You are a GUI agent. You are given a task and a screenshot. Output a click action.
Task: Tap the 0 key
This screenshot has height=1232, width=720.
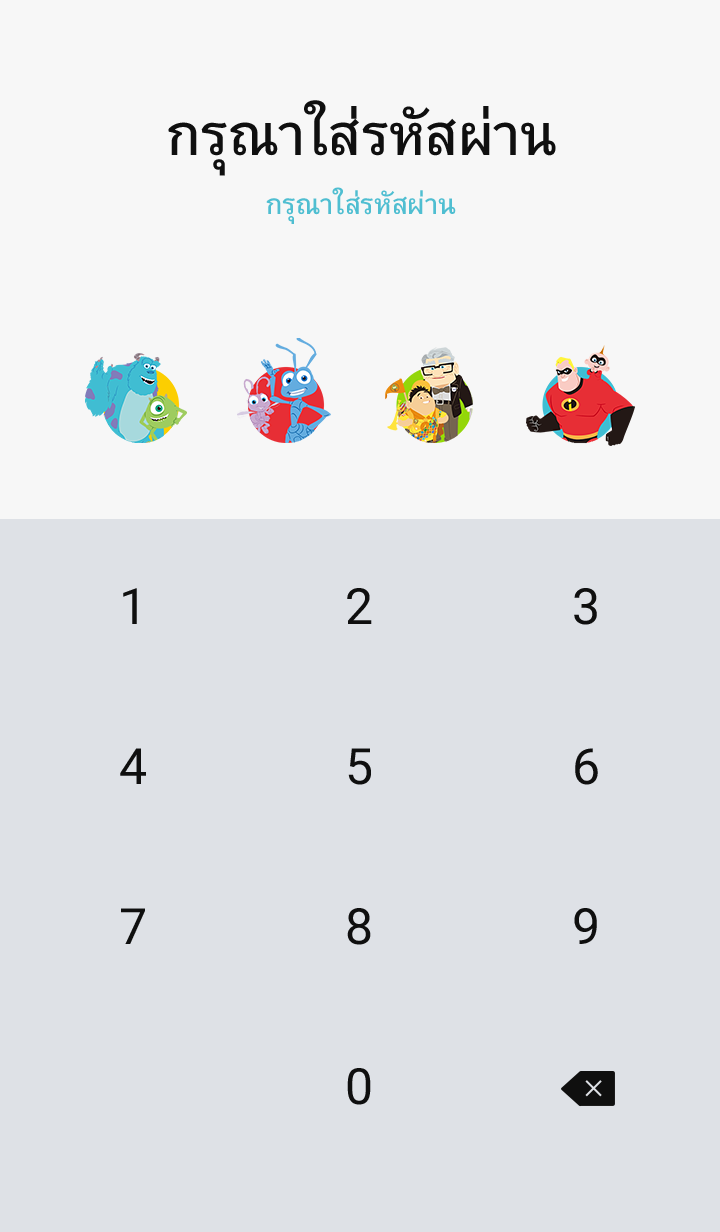coord(359,1087)
